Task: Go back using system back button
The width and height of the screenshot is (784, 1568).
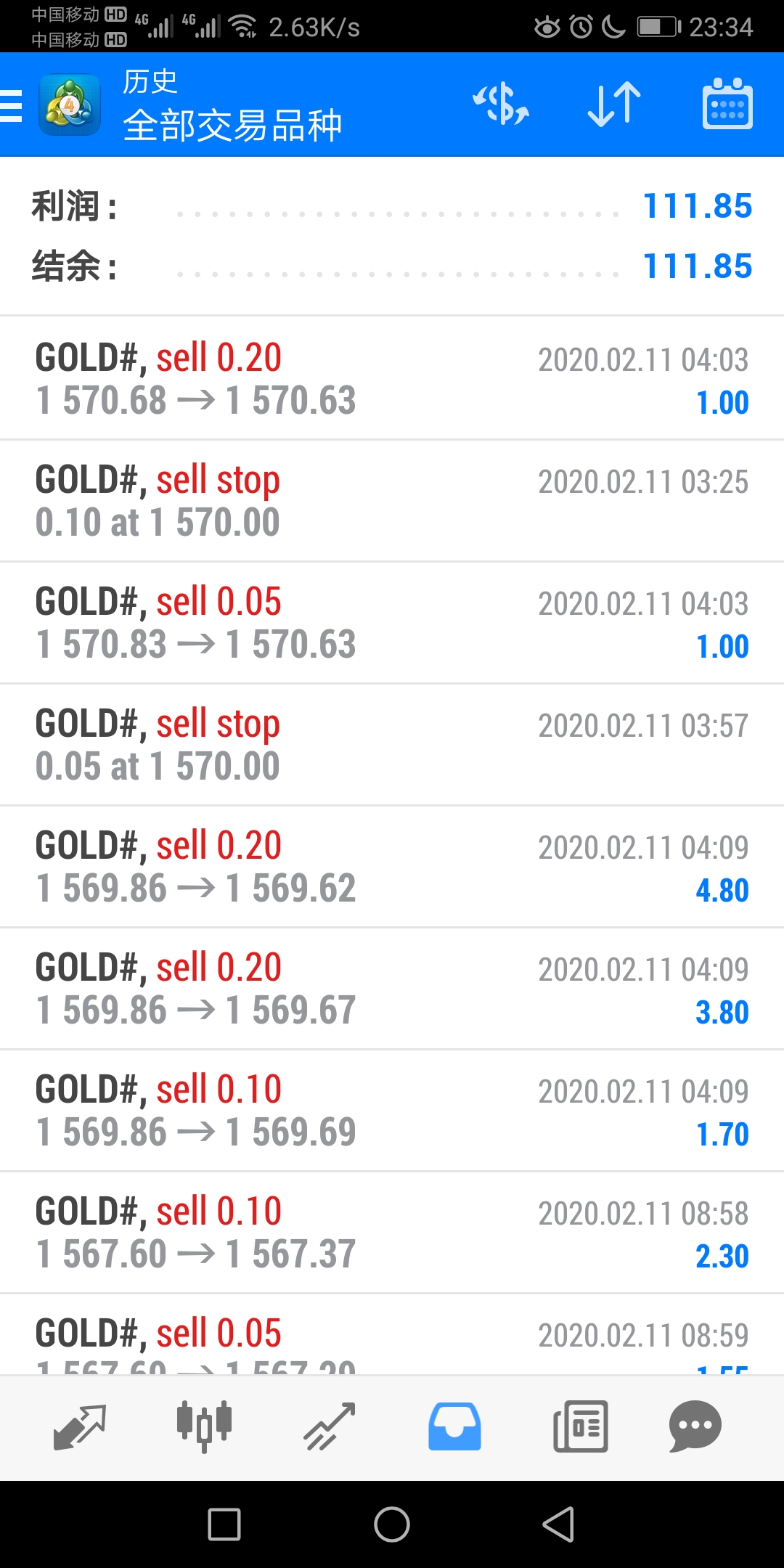Action: [558, 1524]
